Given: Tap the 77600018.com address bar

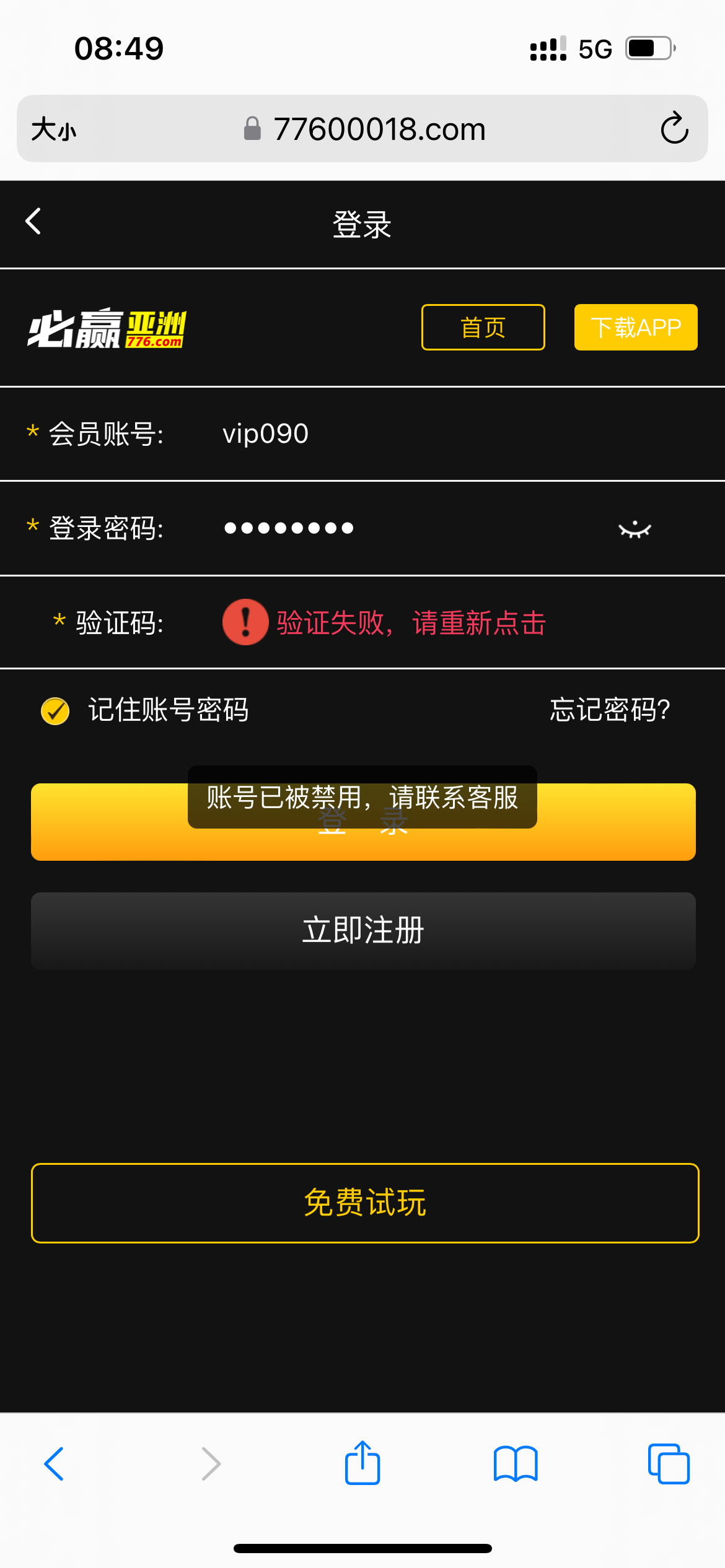Looking at the screenshot, I should [x=378, y=129].
